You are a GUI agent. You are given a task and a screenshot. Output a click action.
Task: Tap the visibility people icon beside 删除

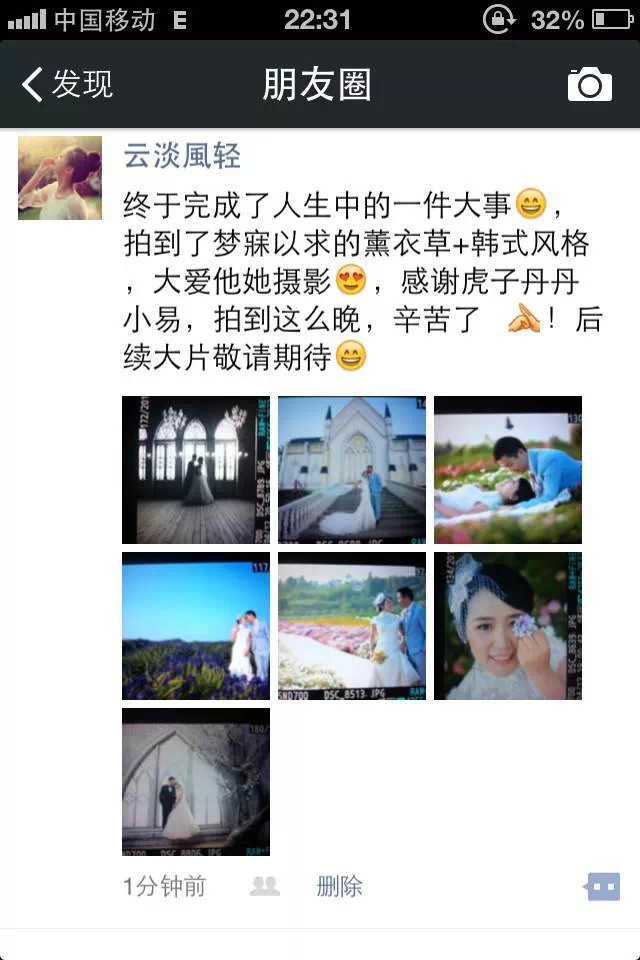(x=265, y=886)
